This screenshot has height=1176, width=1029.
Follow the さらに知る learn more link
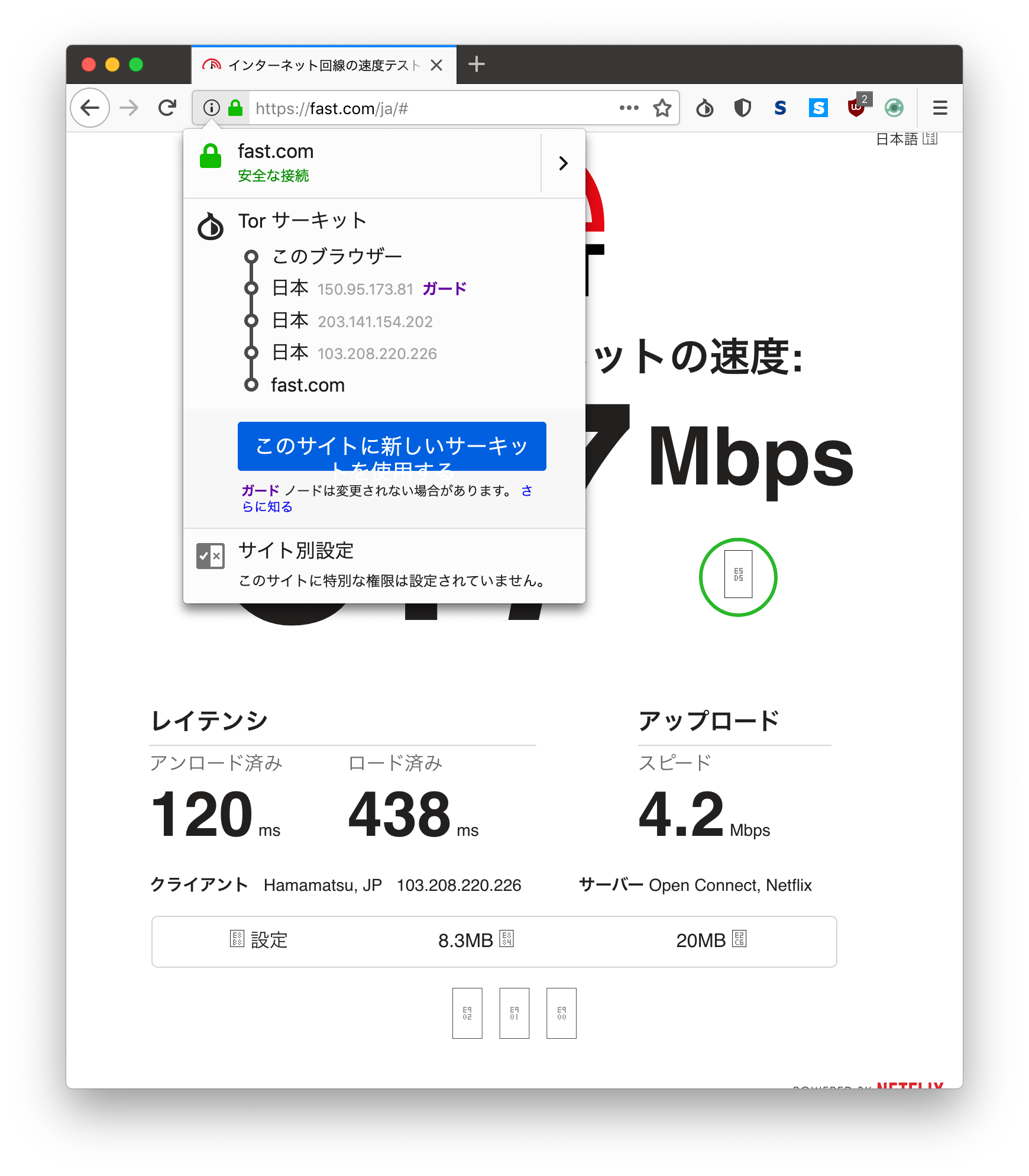[x=267, y=507]
